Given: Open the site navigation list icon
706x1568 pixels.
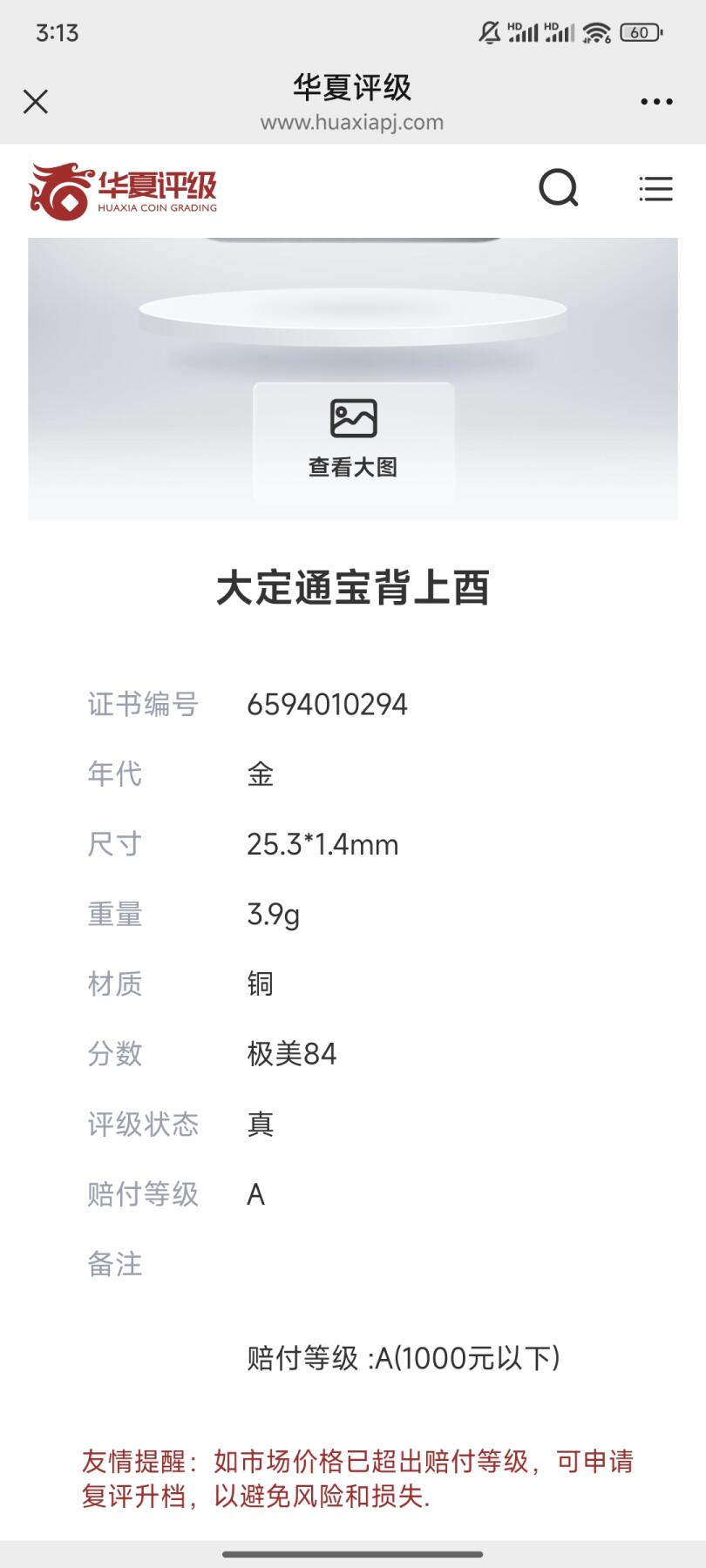Looking at the screenshot, I should [656, 188].
